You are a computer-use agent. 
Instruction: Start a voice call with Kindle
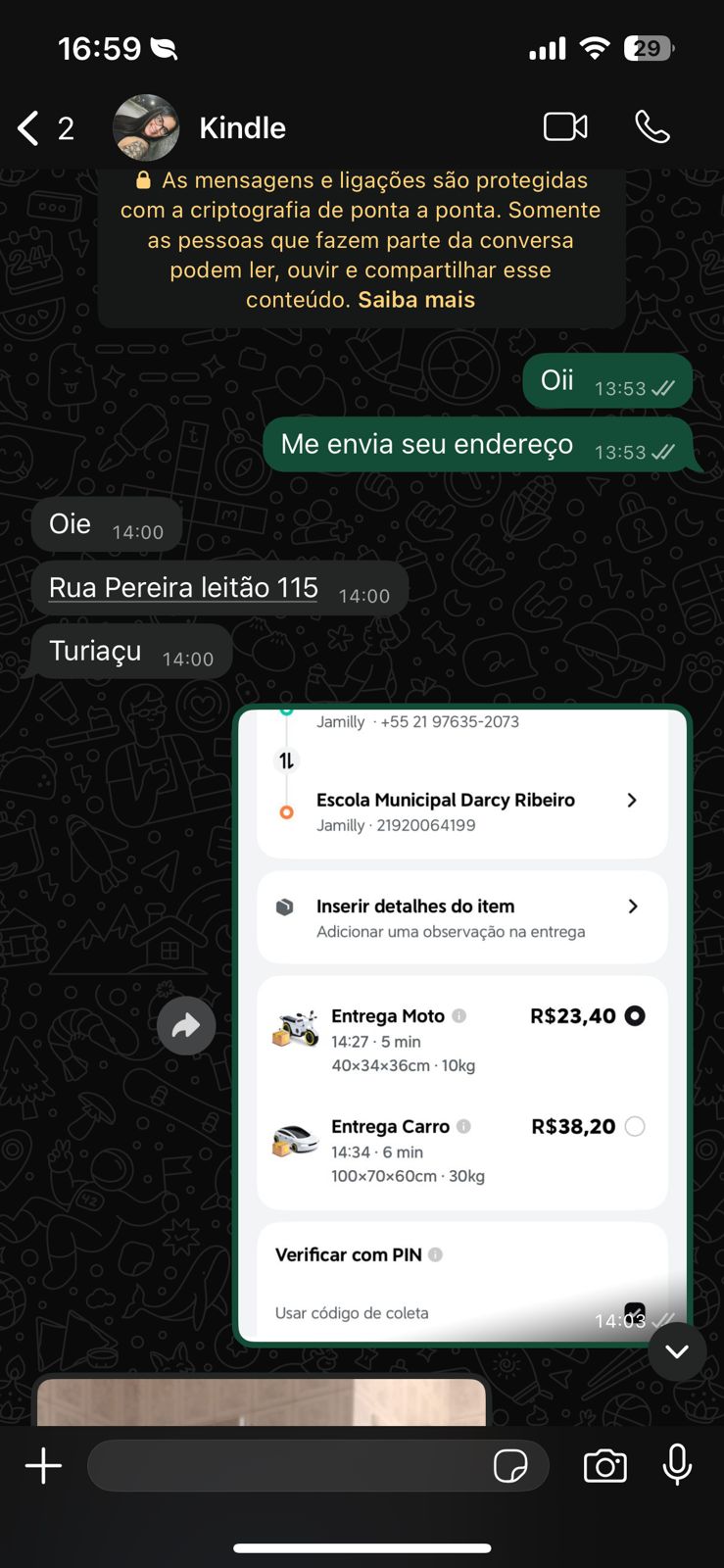pyautogui.click(x=652, y=127)
